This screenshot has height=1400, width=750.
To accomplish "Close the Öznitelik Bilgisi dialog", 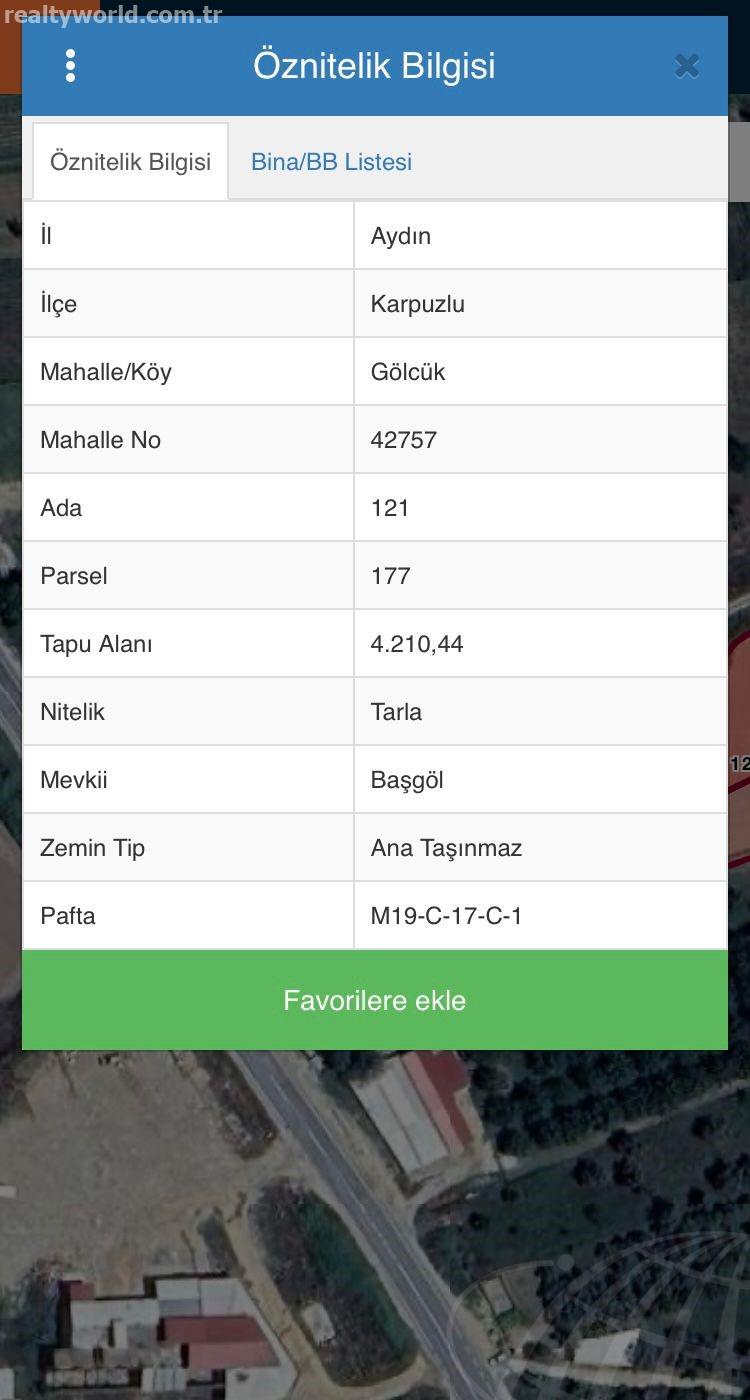I will (687, 66).
